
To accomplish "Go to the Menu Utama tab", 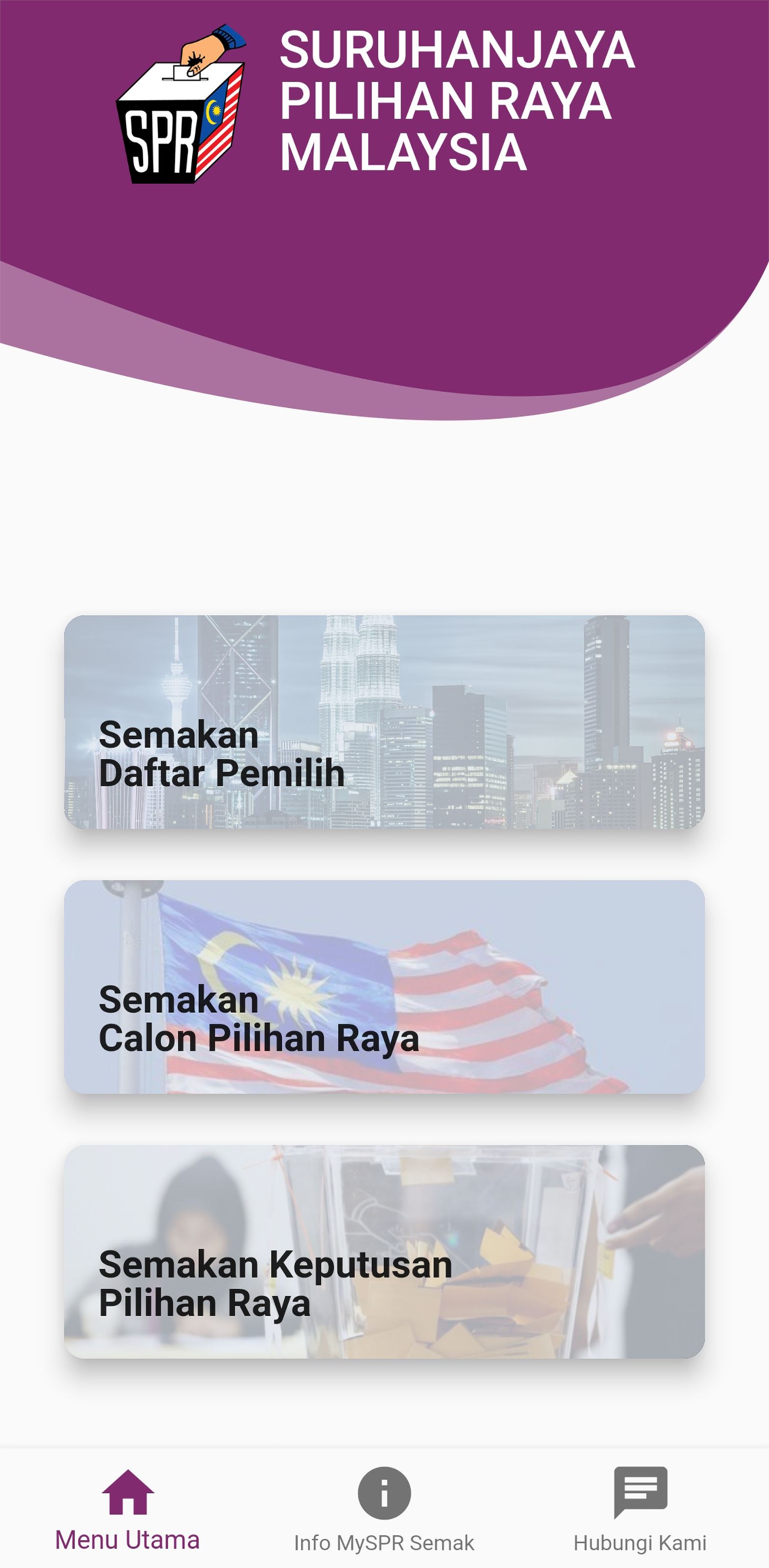I will click(x=128, y=1508).
